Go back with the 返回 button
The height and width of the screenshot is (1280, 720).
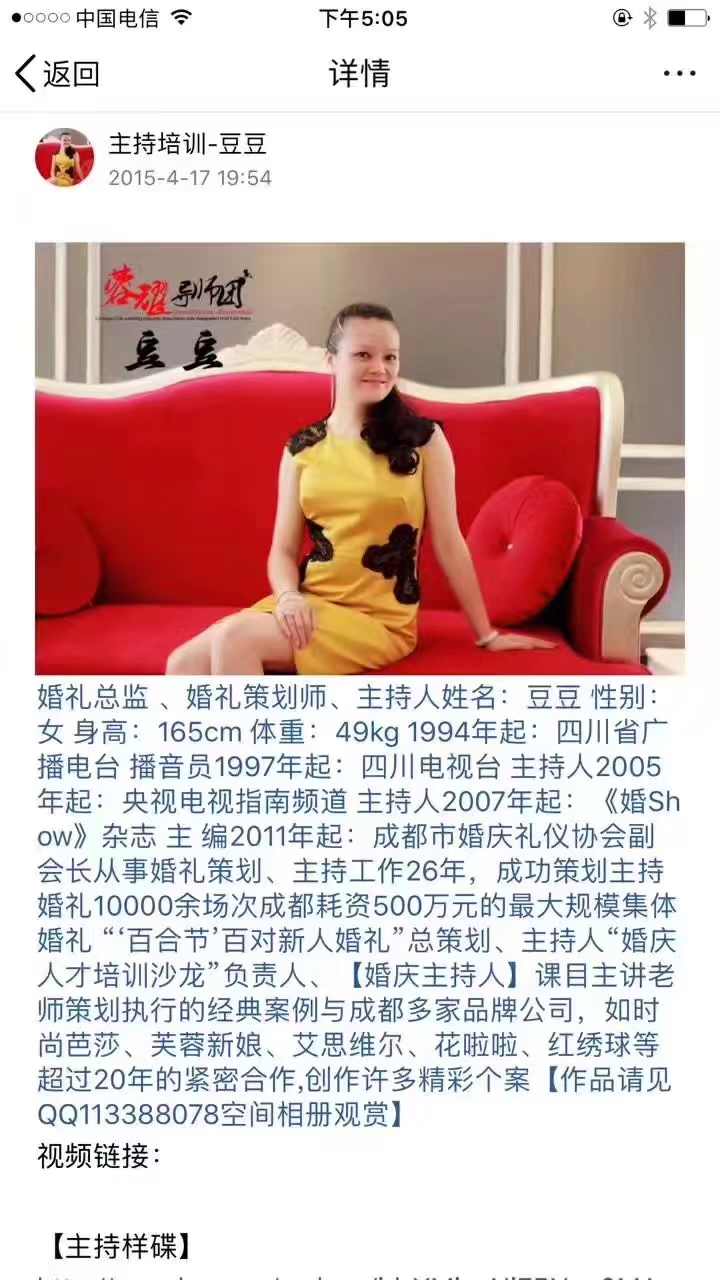(58, 74)
